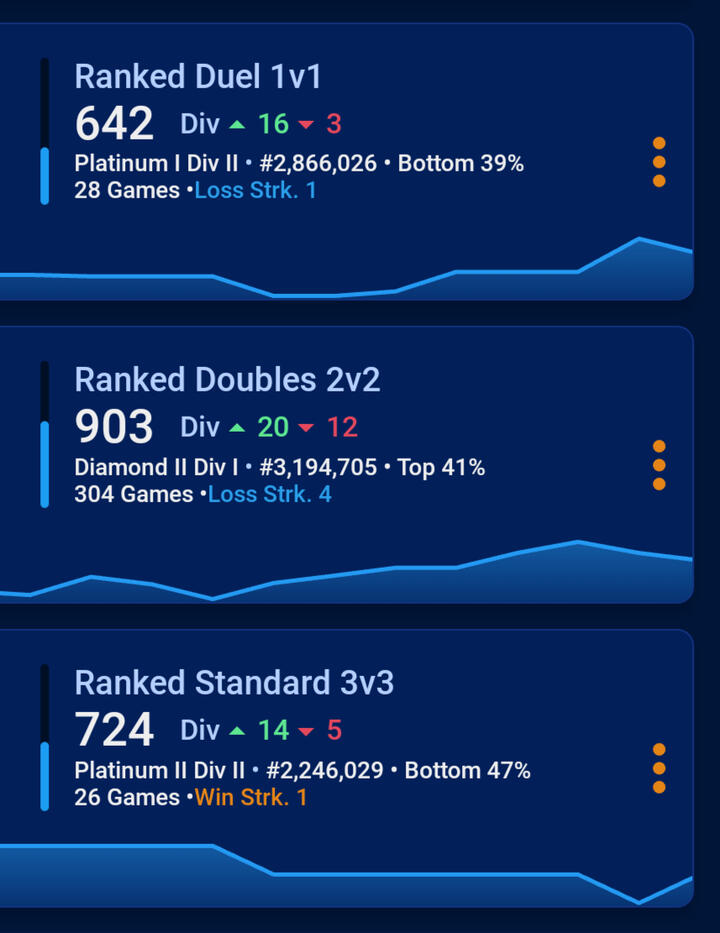Viewport: 720px width, 933px height.
Task: Open overflow menu for Ranked Standard 3v3
Action: coord(659,768)
